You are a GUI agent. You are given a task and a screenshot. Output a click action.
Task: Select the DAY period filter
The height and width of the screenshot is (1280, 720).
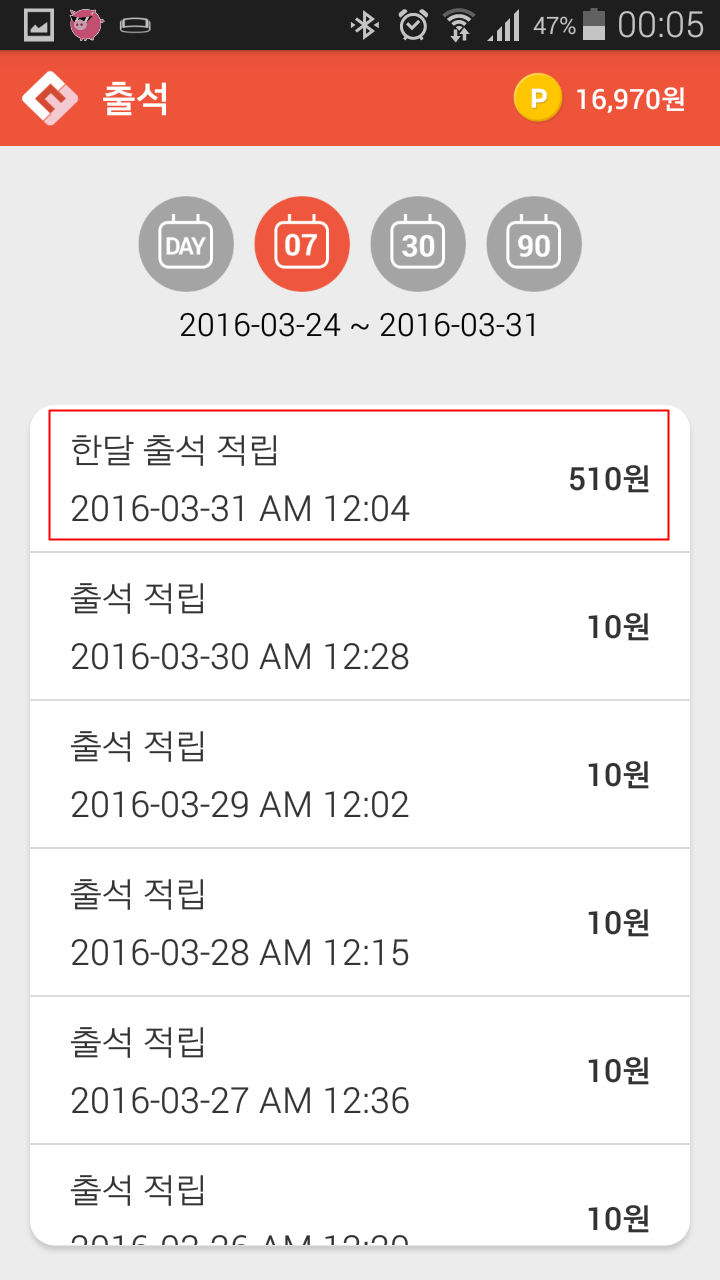[185, 245]
